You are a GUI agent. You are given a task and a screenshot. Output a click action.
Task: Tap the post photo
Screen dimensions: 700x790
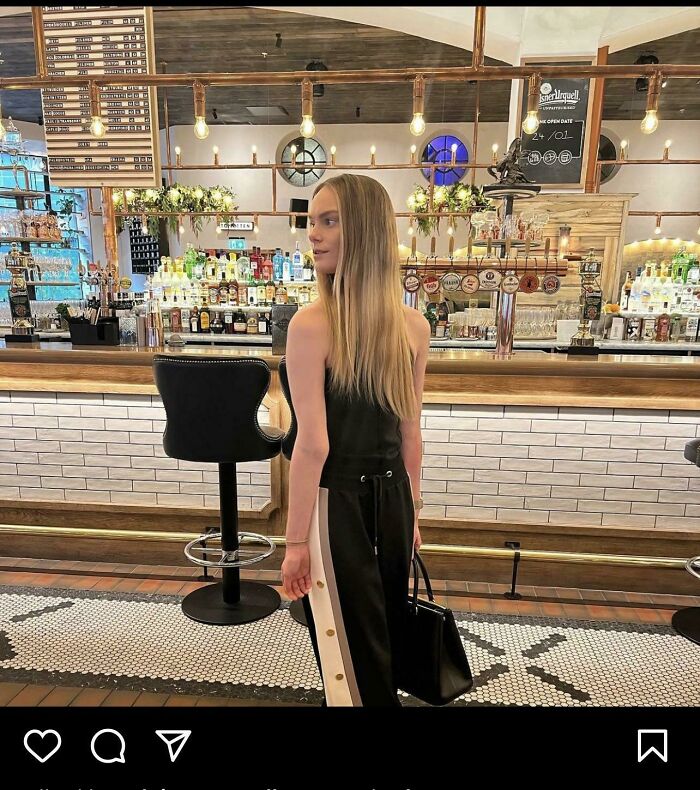click(350, 356)
